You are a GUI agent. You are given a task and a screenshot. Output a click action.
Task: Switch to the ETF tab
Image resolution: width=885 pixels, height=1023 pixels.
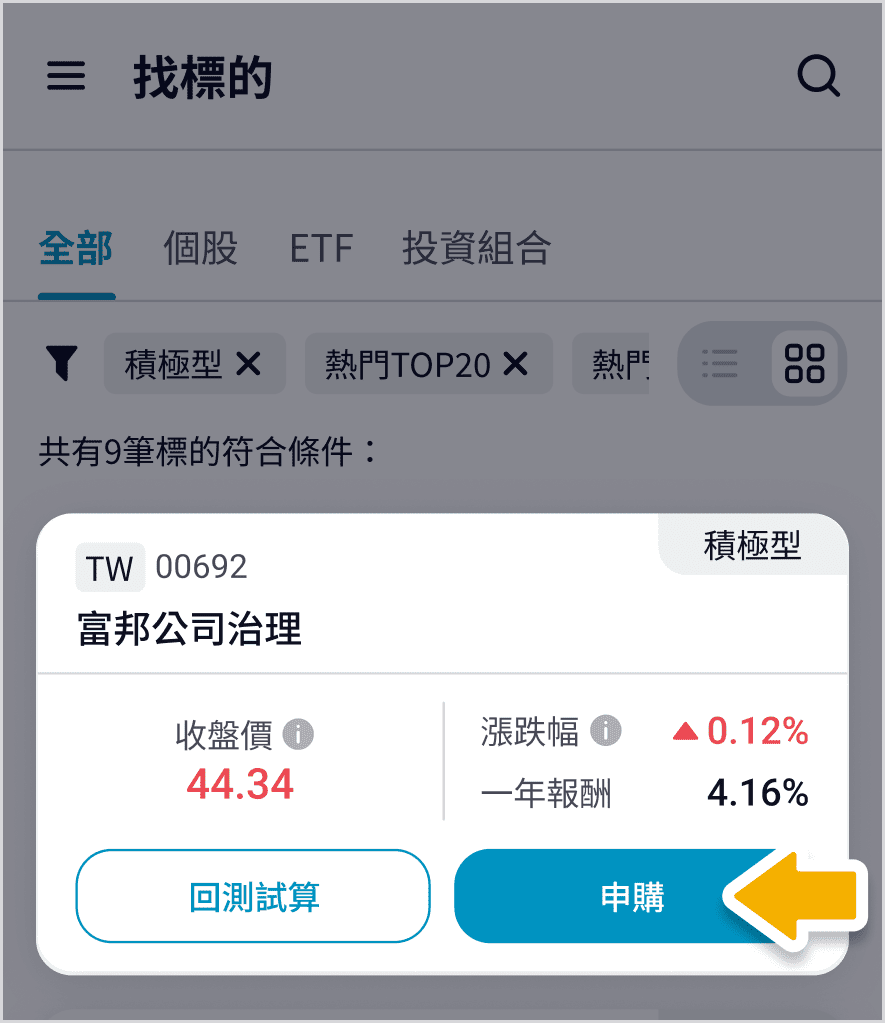(321, 248)
